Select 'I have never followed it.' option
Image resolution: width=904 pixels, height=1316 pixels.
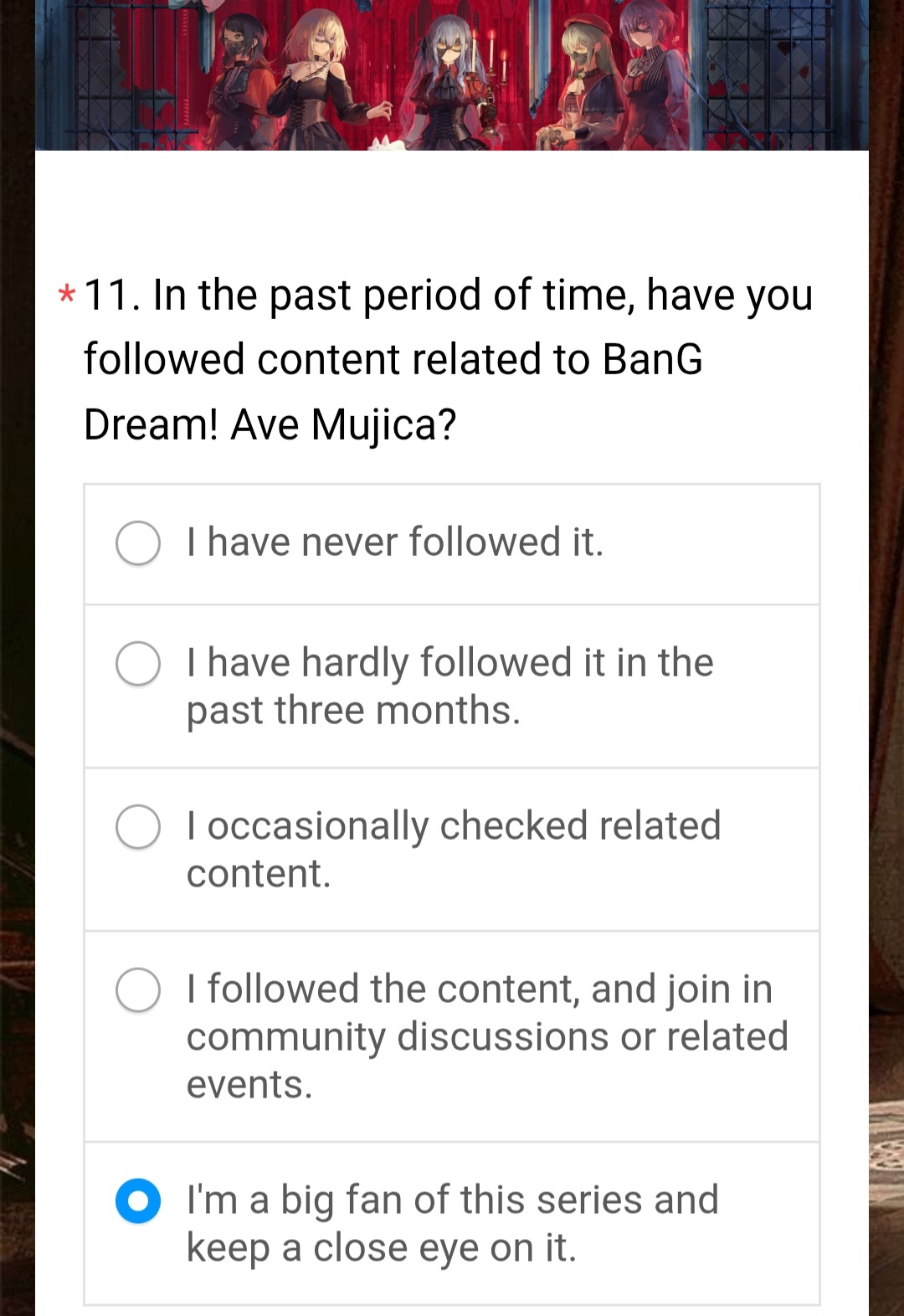point(138,543)
